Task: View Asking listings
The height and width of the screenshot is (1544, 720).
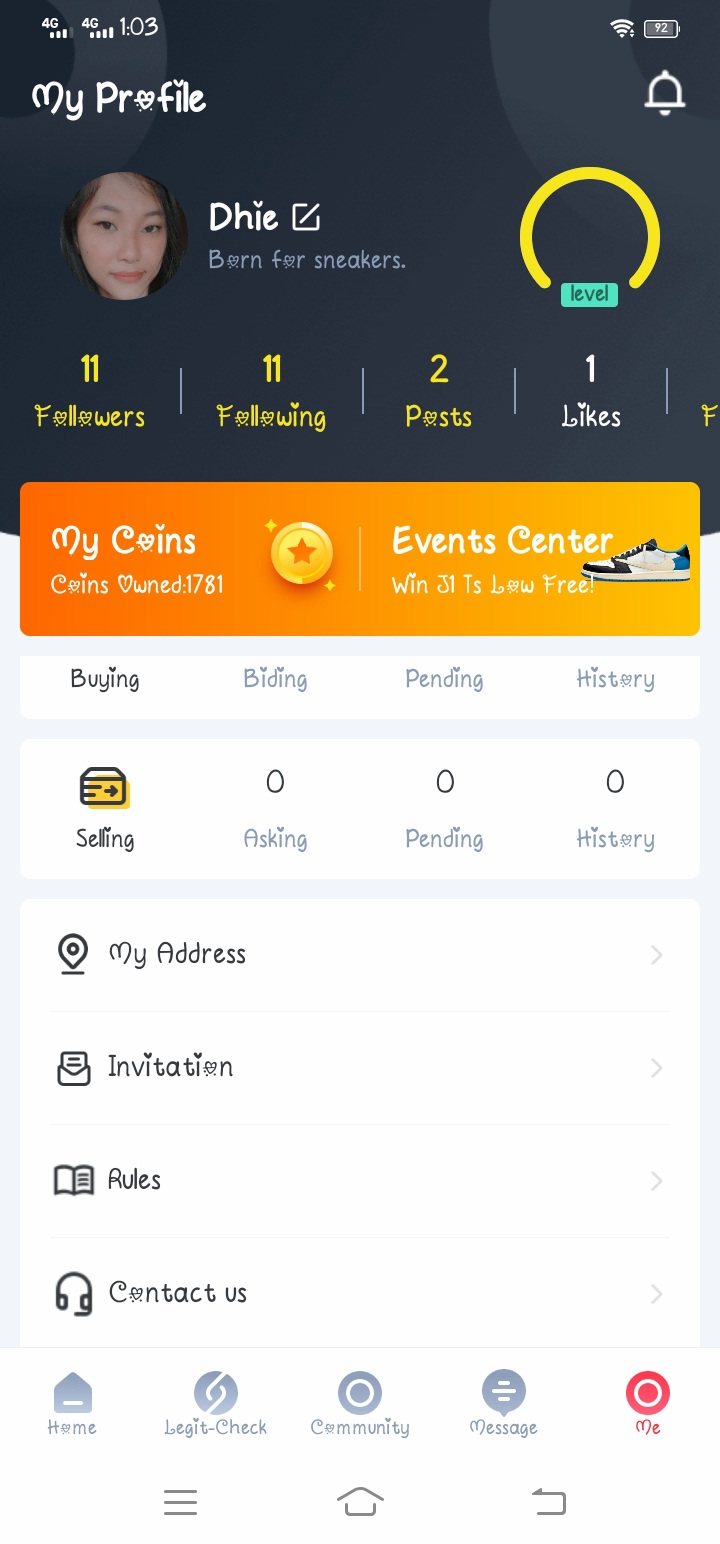Action: click(275, 808)
